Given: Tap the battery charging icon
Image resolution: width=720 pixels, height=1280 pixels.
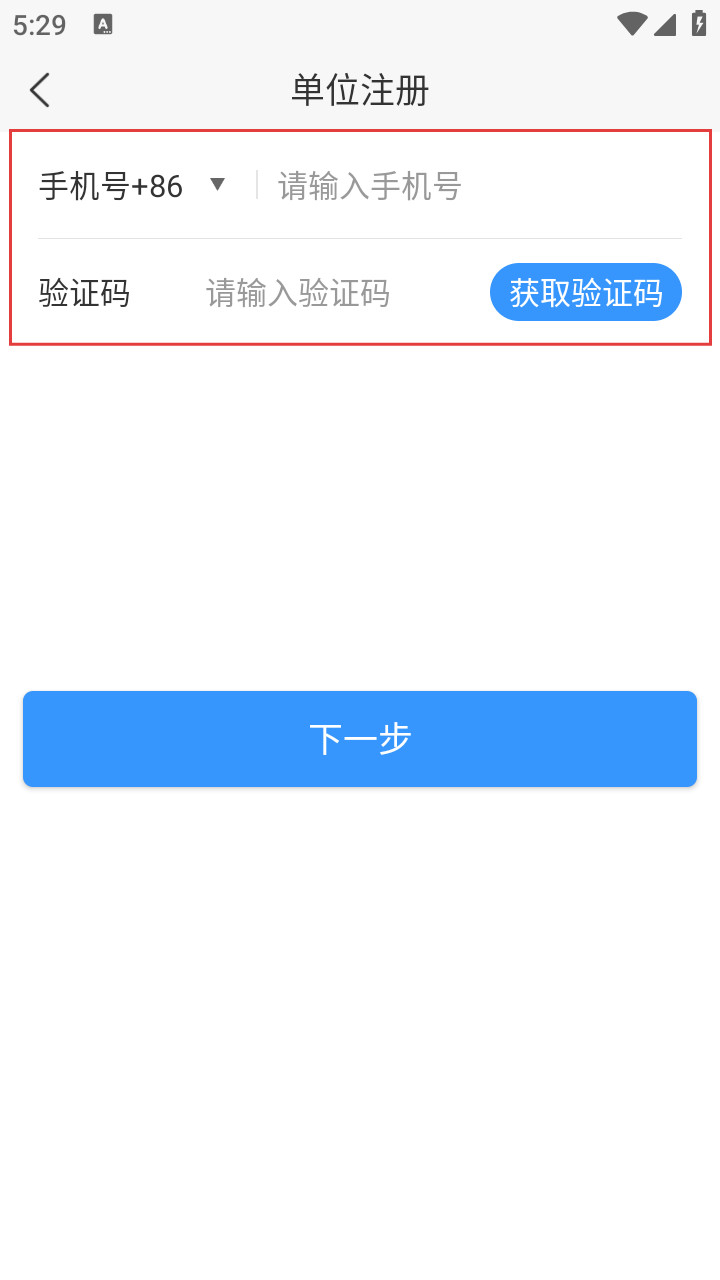Looking at the screenshot, I should (698, 25).
